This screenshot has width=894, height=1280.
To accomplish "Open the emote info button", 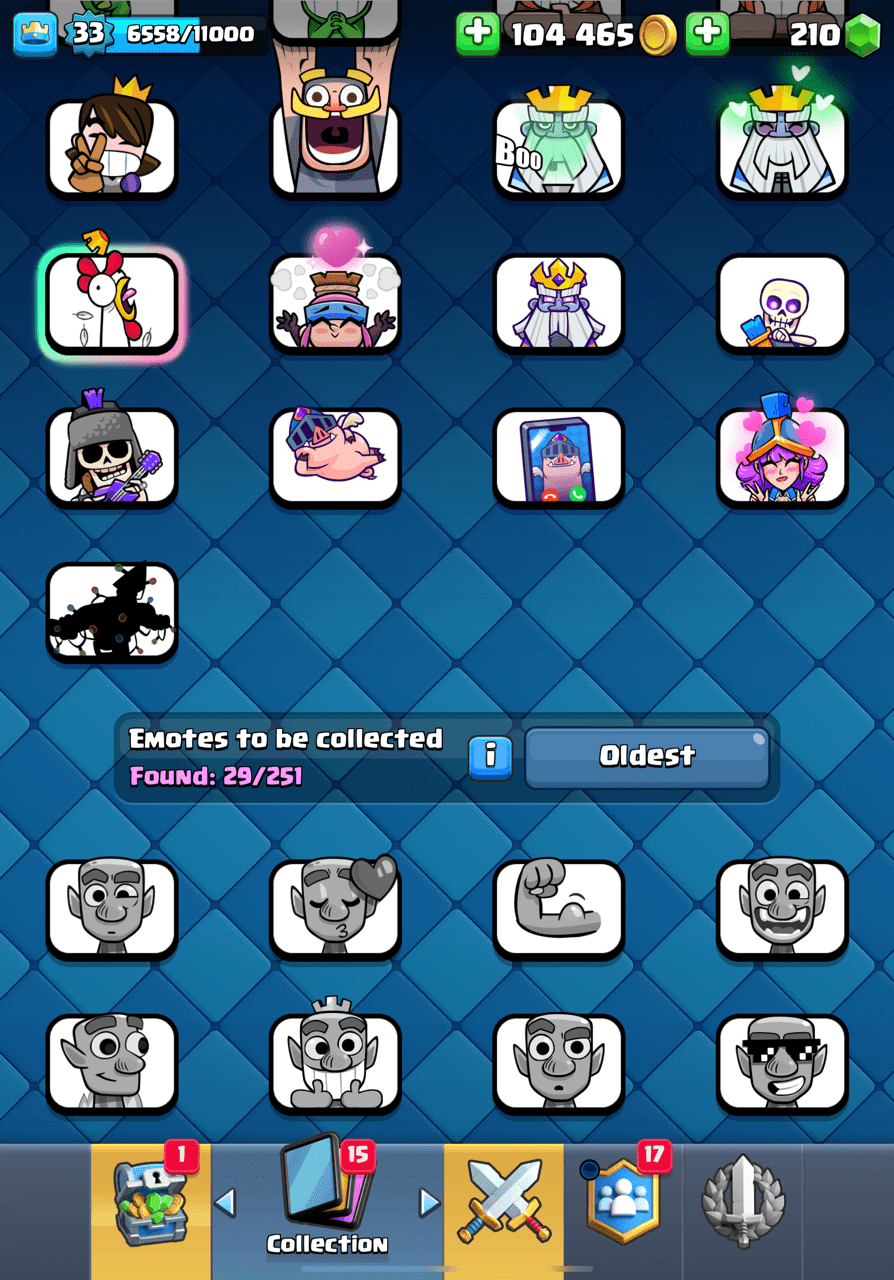I will tap(490, 757).
